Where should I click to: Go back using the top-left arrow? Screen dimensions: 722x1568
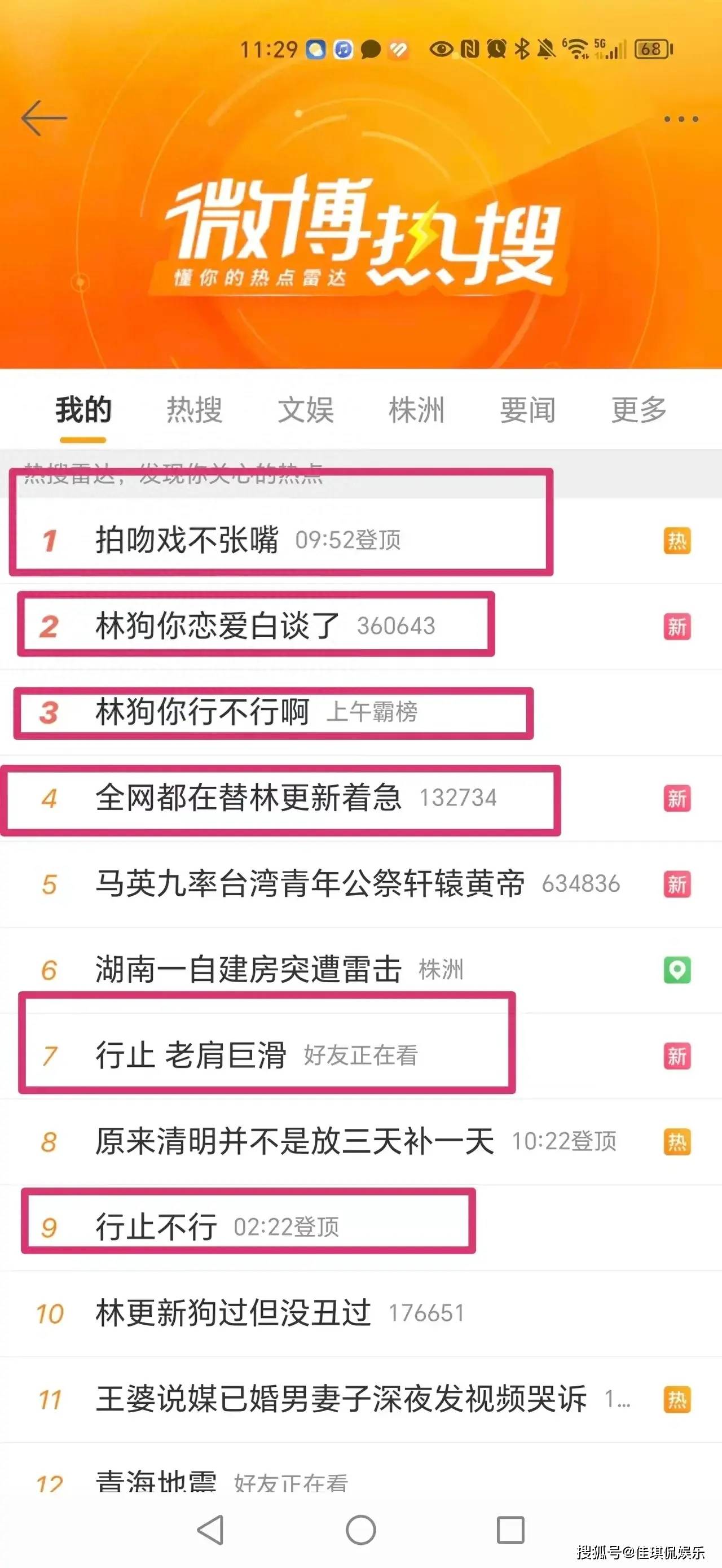click(x=44, y=117)
